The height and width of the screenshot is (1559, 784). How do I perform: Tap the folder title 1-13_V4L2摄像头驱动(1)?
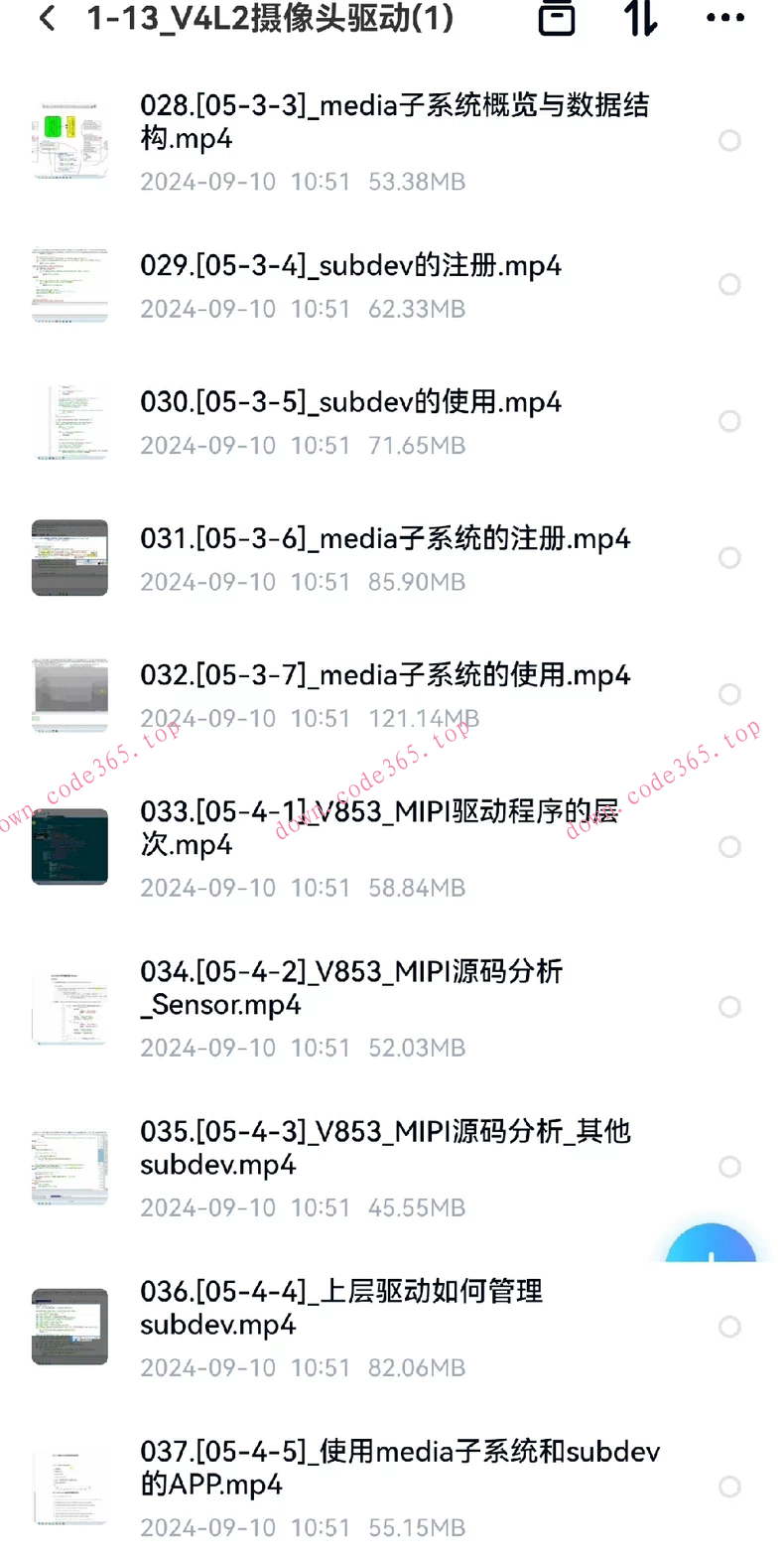268,18
